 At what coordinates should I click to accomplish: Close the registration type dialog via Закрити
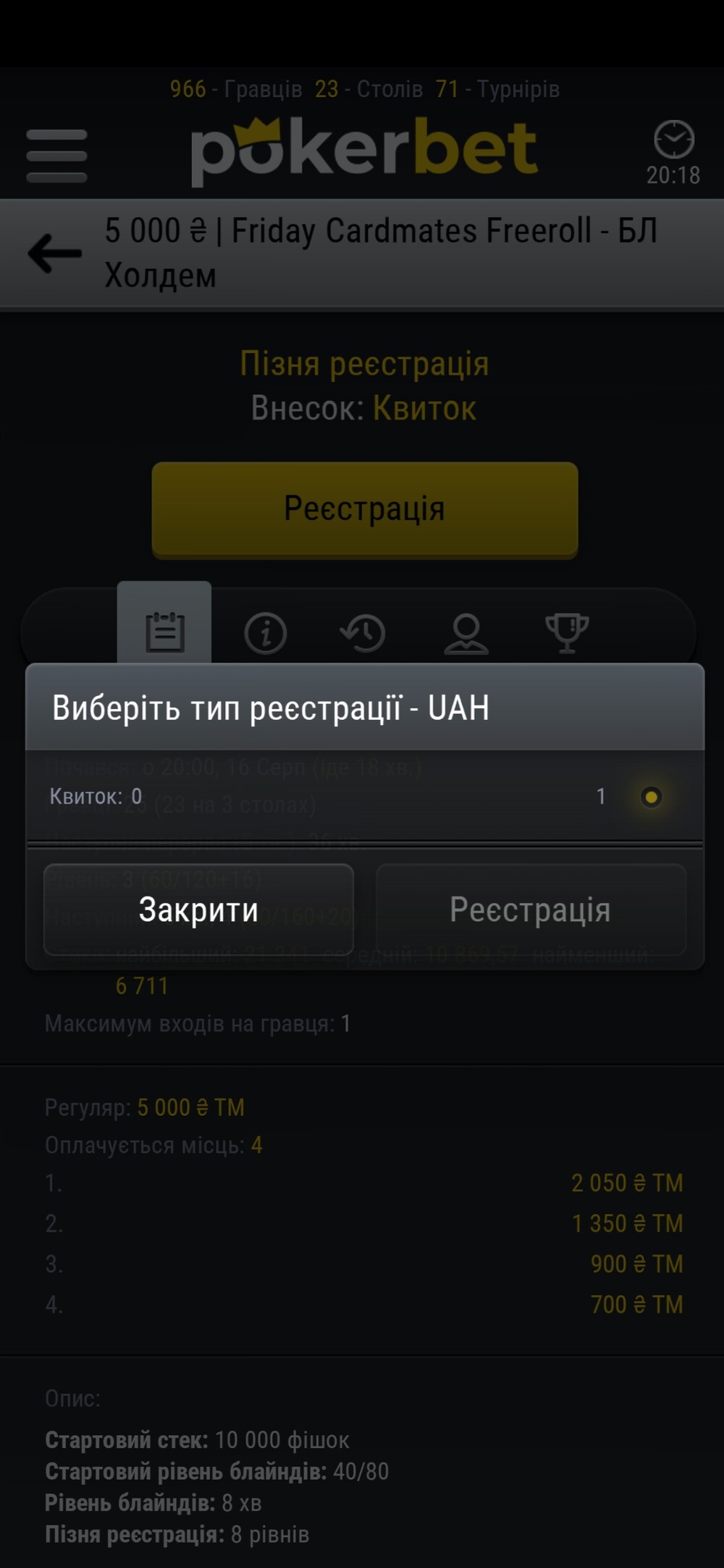click(198, 910)
